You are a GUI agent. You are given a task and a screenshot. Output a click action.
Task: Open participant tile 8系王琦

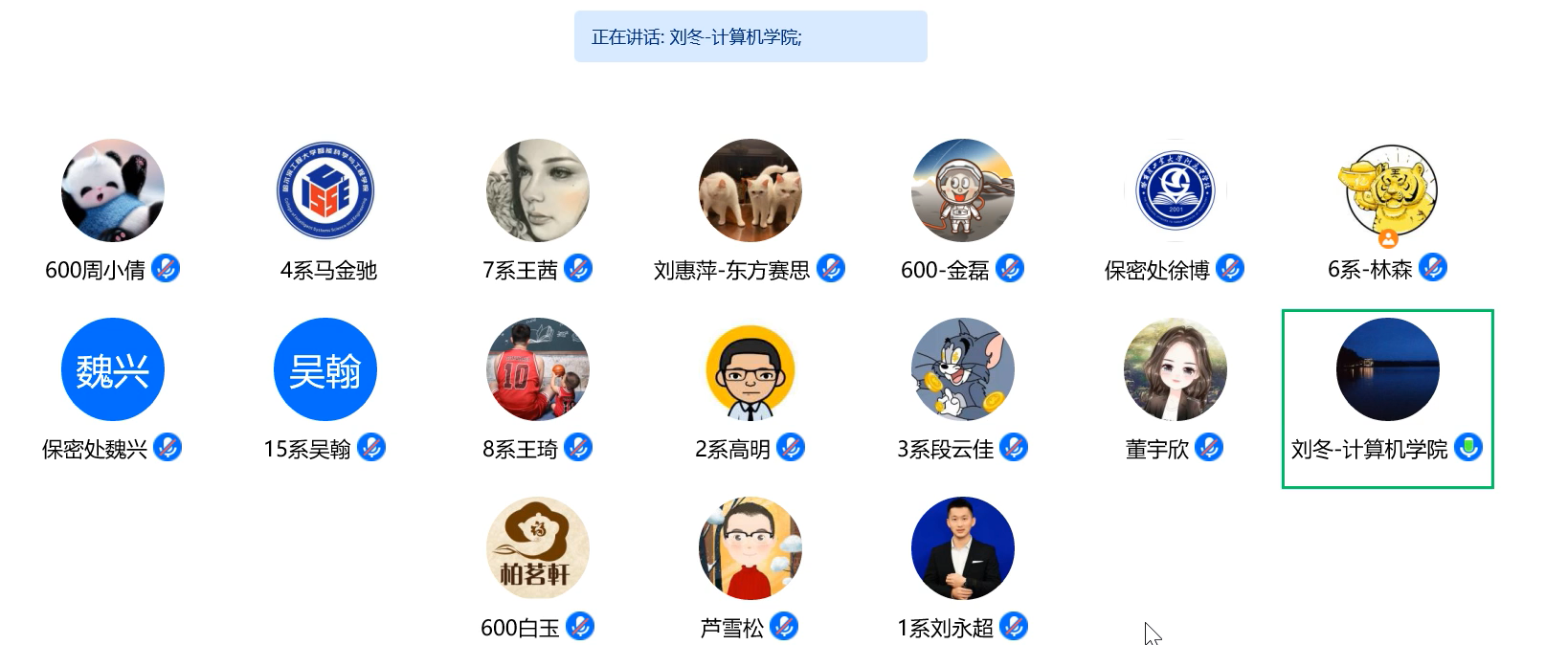coord(538,370)
